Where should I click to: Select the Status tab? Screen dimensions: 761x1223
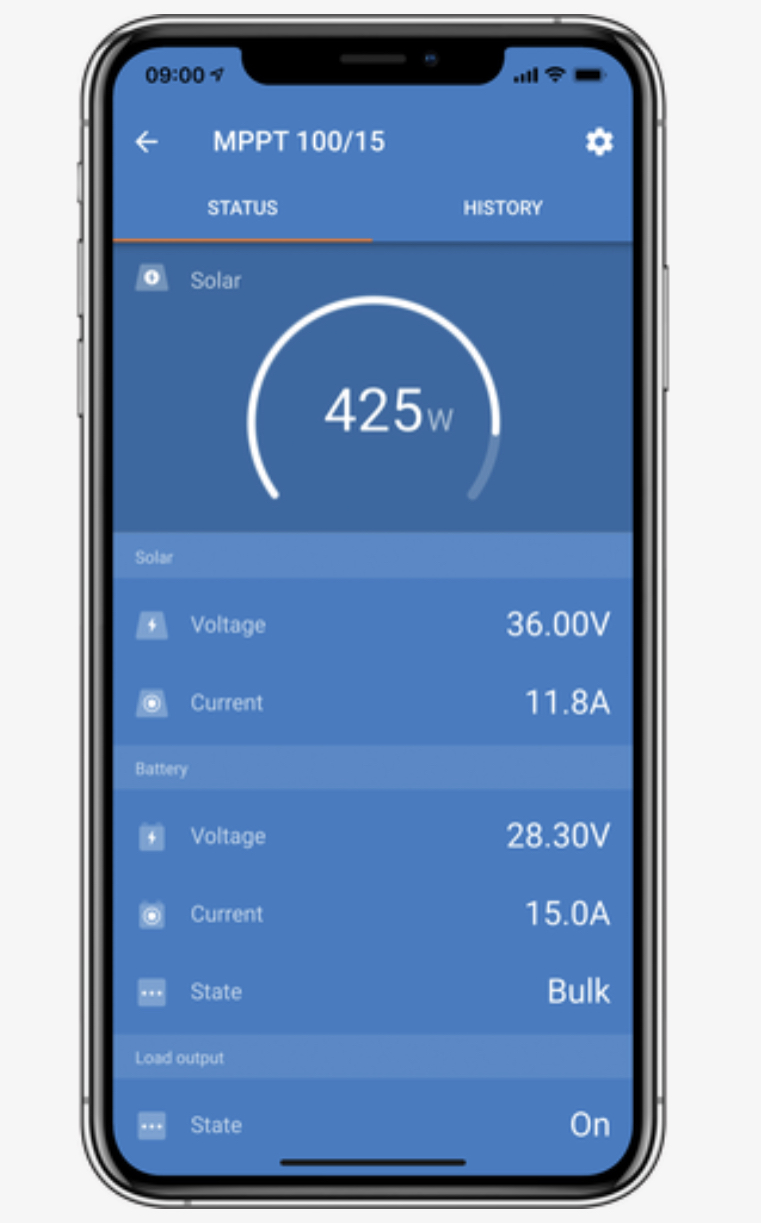click(x=242, y=208)
